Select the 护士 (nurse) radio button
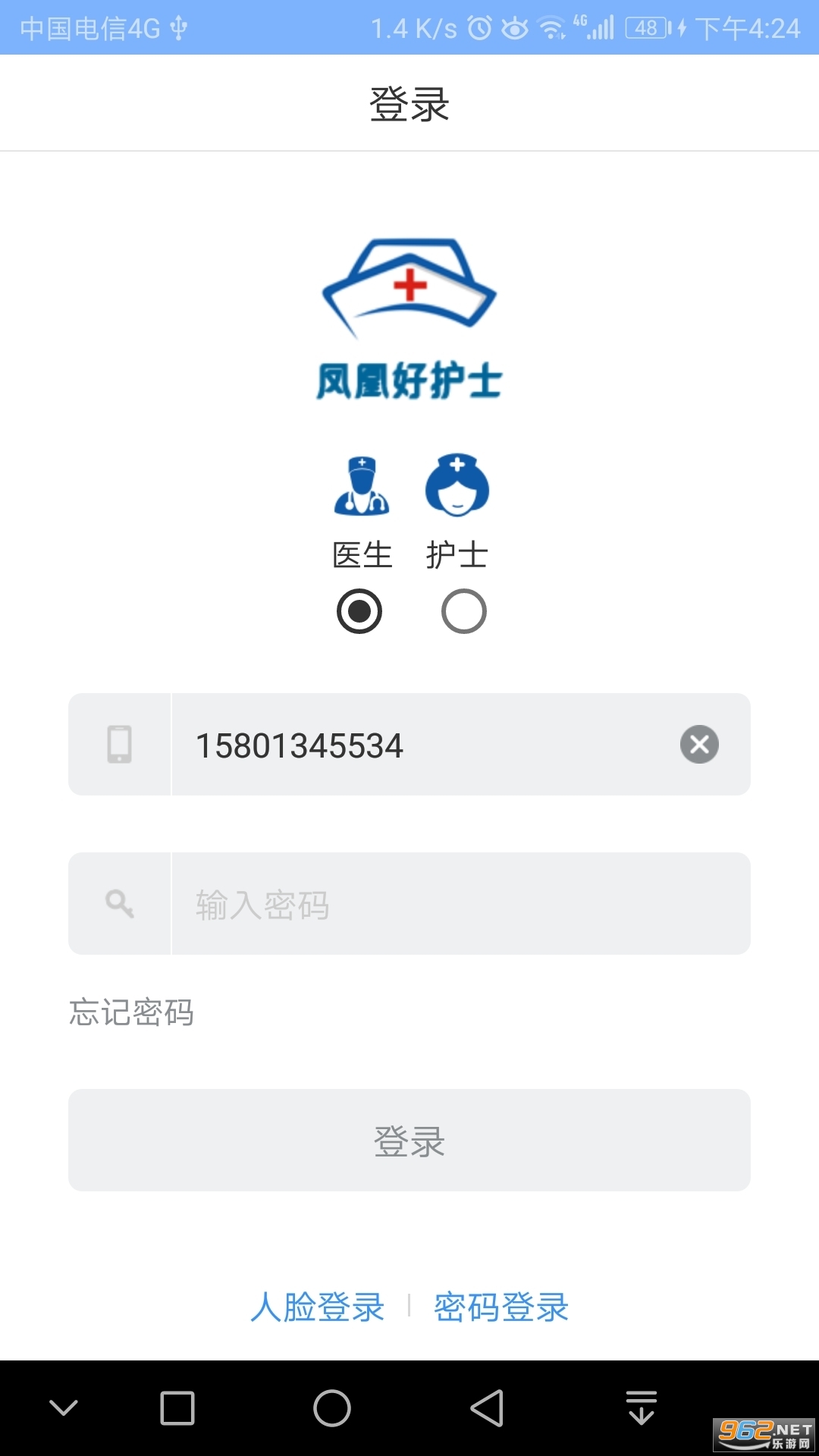The width and height of the screenshot is (819, 1456). (464, 611)
